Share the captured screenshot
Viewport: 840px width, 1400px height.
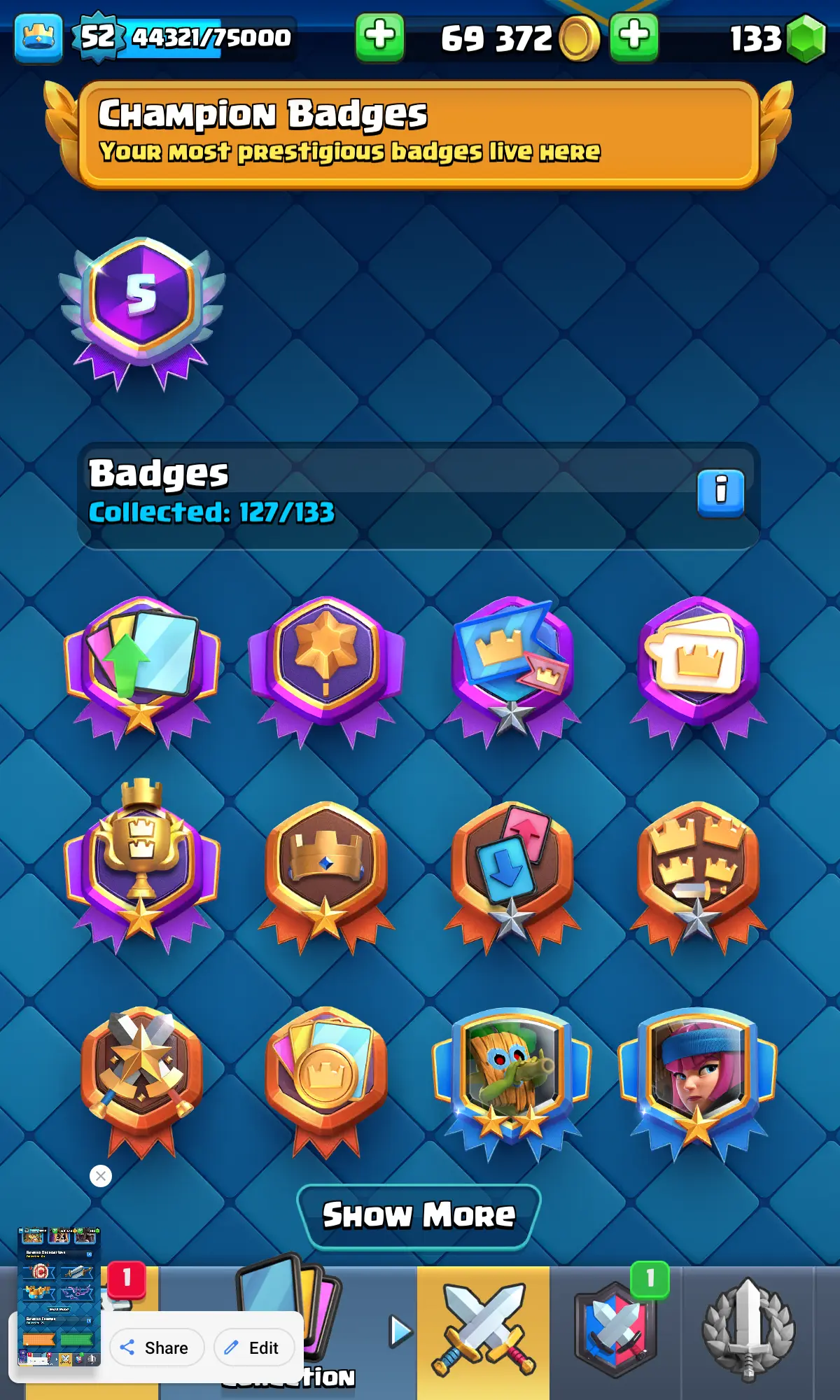coord(156,1347)
